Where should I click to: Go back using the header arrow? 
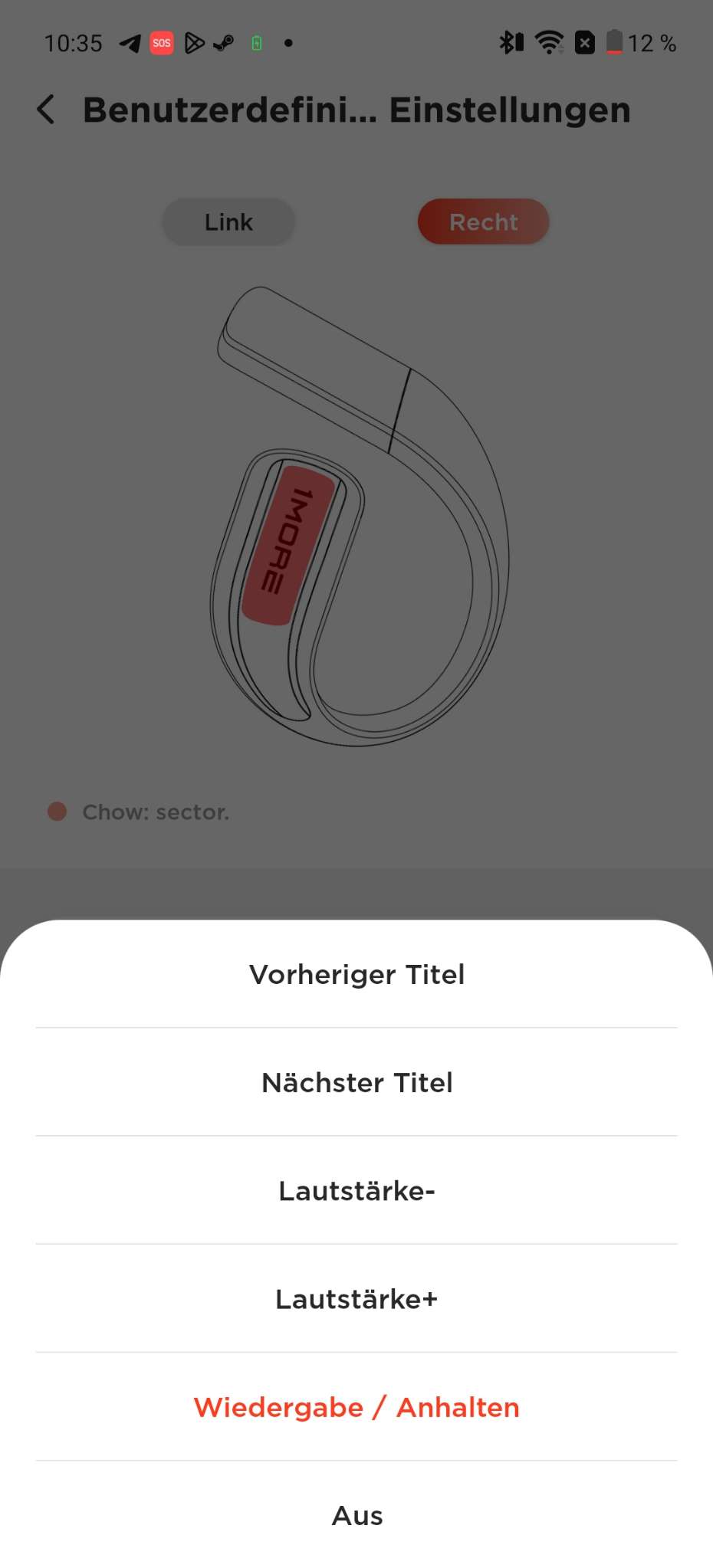click(x=47, y=110)
